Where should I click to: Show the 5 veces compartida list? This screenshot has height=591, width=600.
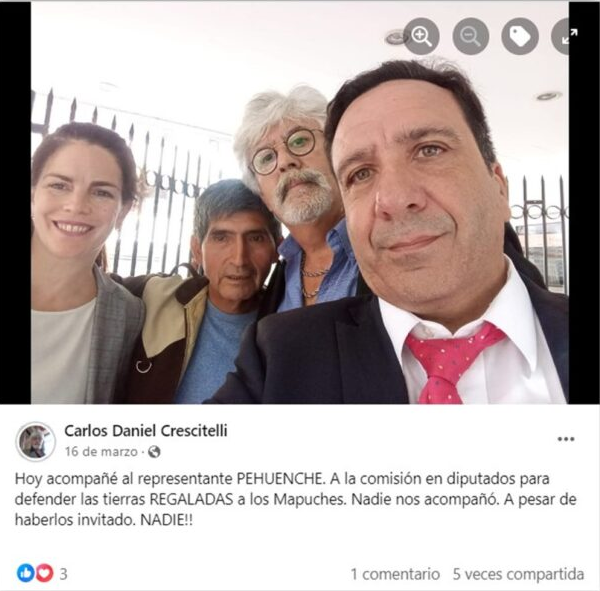[x=518, y=574]
